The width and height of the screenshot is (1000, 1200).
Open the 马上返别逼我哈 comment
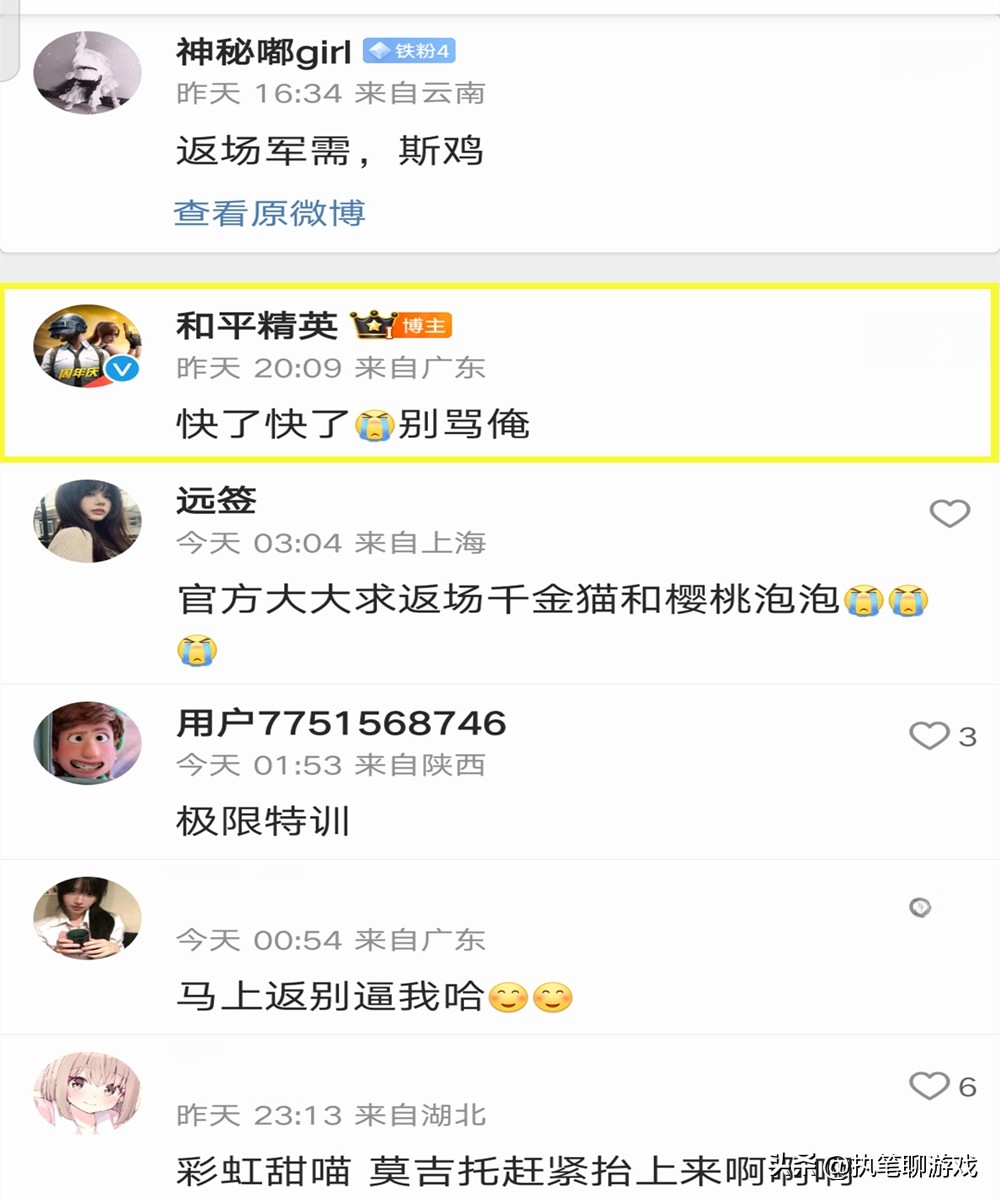coord(330,997)
